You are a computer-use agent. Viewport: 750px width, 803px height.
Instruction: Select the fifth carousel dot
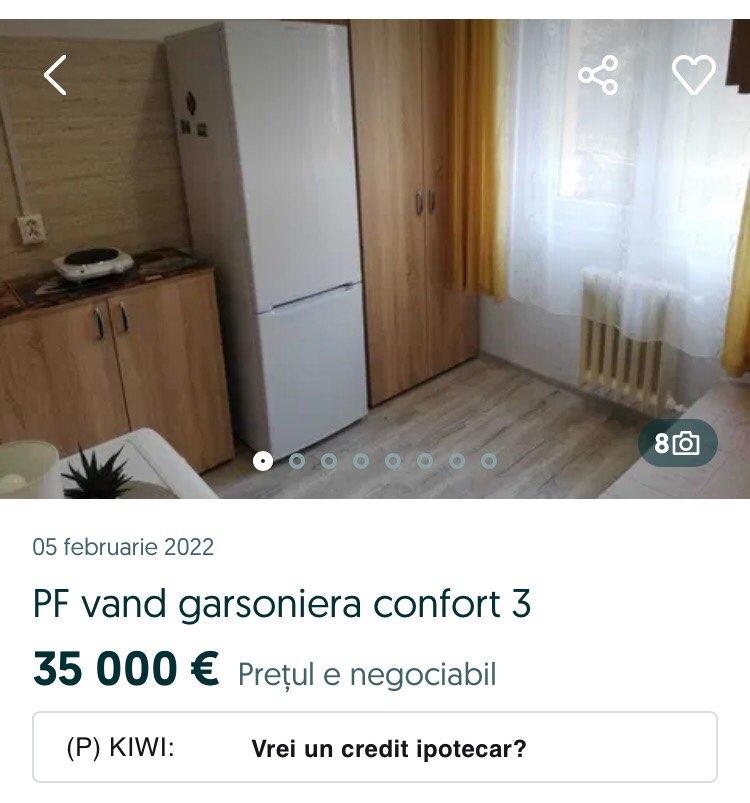(x=393, y=463)
